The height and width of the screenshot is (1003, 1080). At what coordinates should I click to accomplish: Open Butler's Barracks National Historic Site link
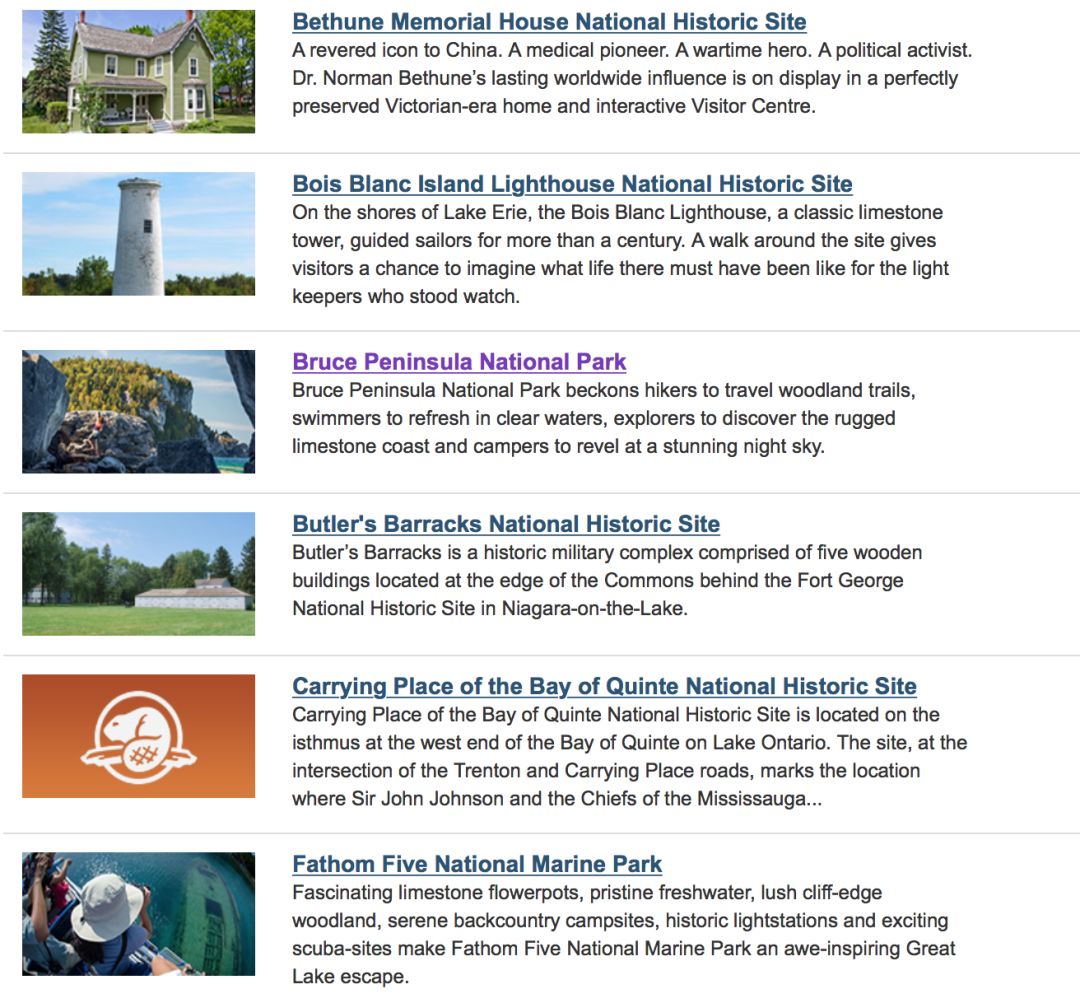coord(506,524)
